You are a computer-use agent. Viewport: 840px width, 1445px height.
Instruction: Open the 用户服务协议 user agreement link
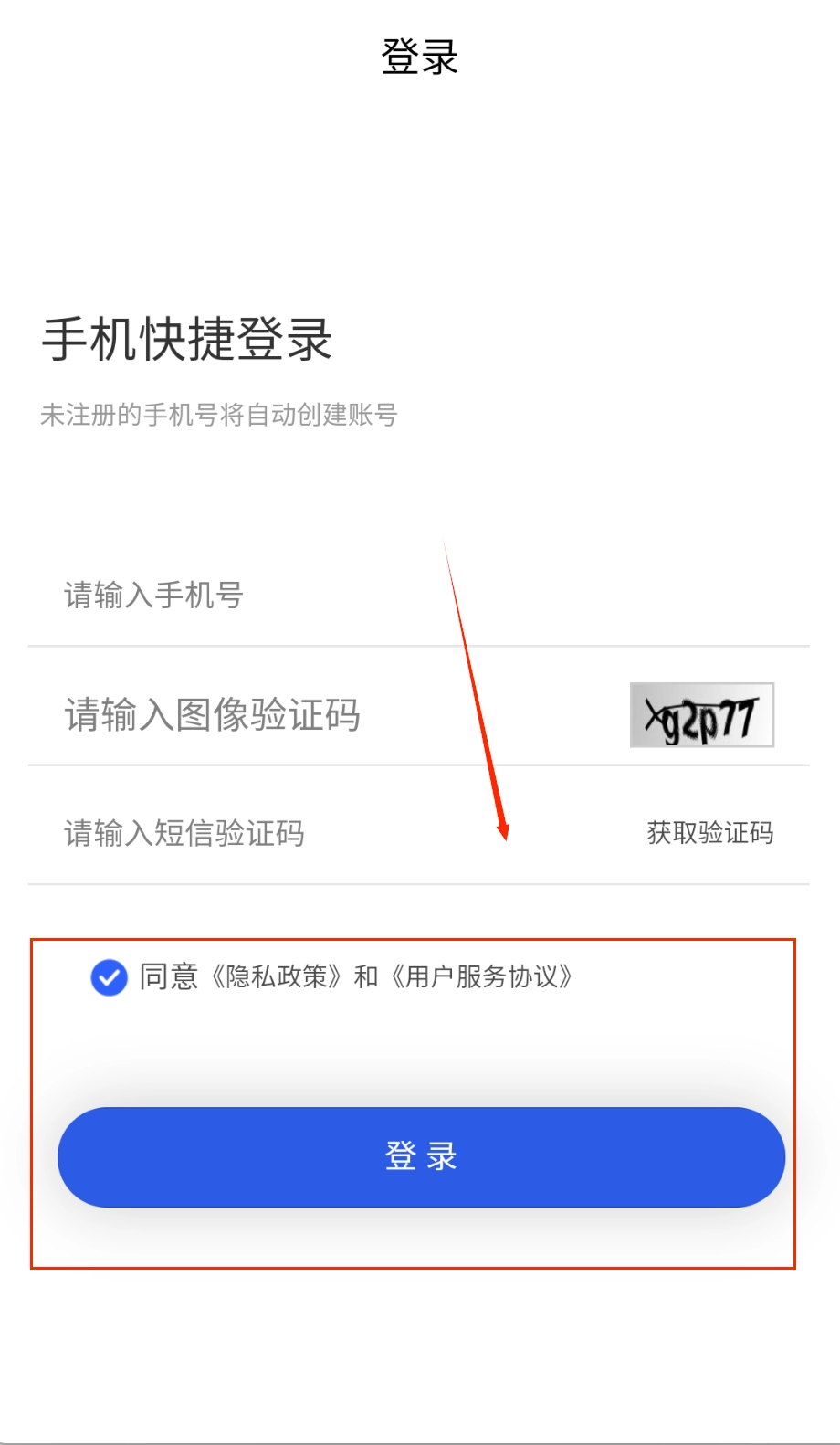481,977
